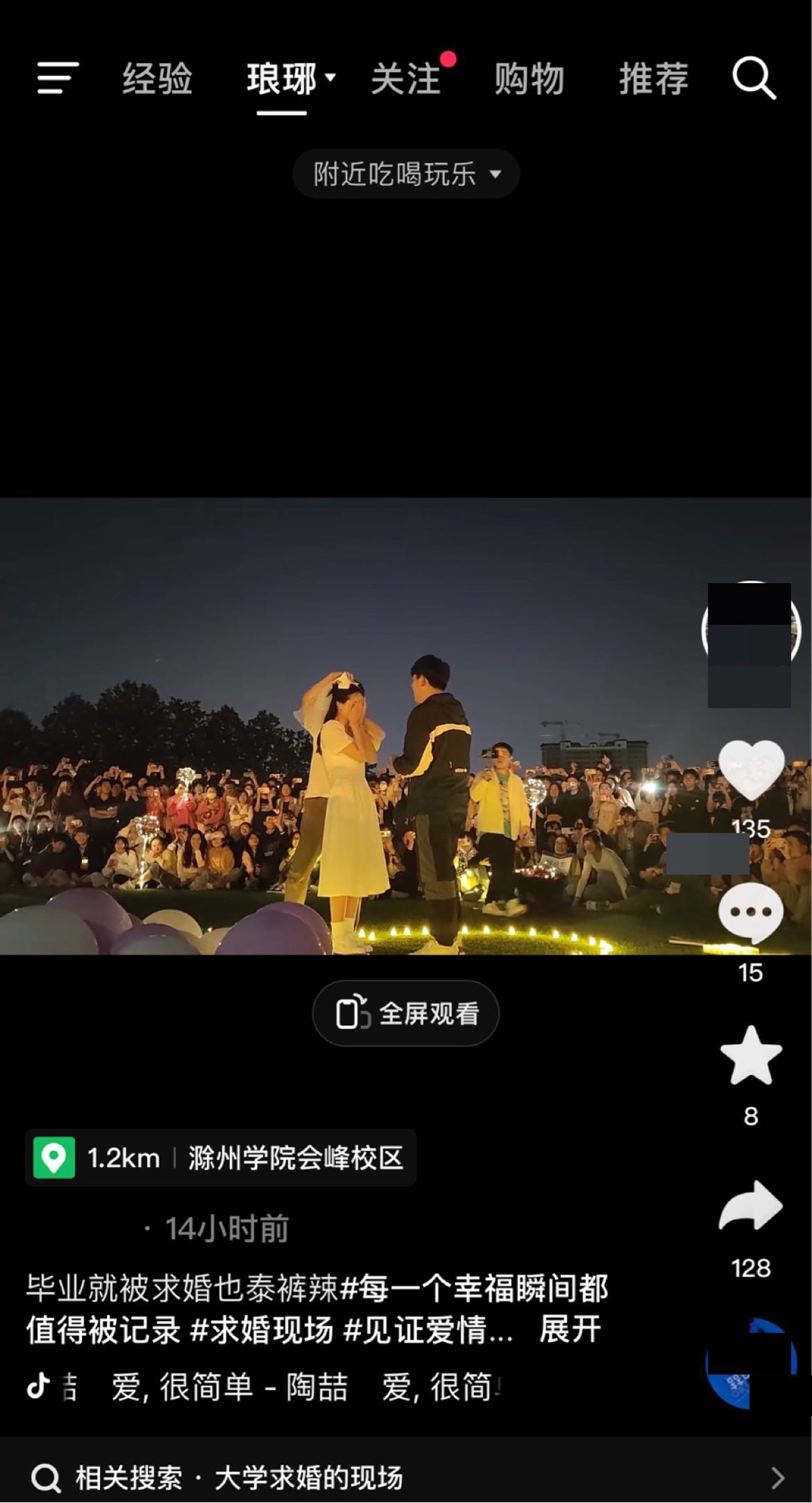This screenshot has height=1503, width=812.
Task: Open related search 大学求婚的现场
Action: pos(406,1477)
